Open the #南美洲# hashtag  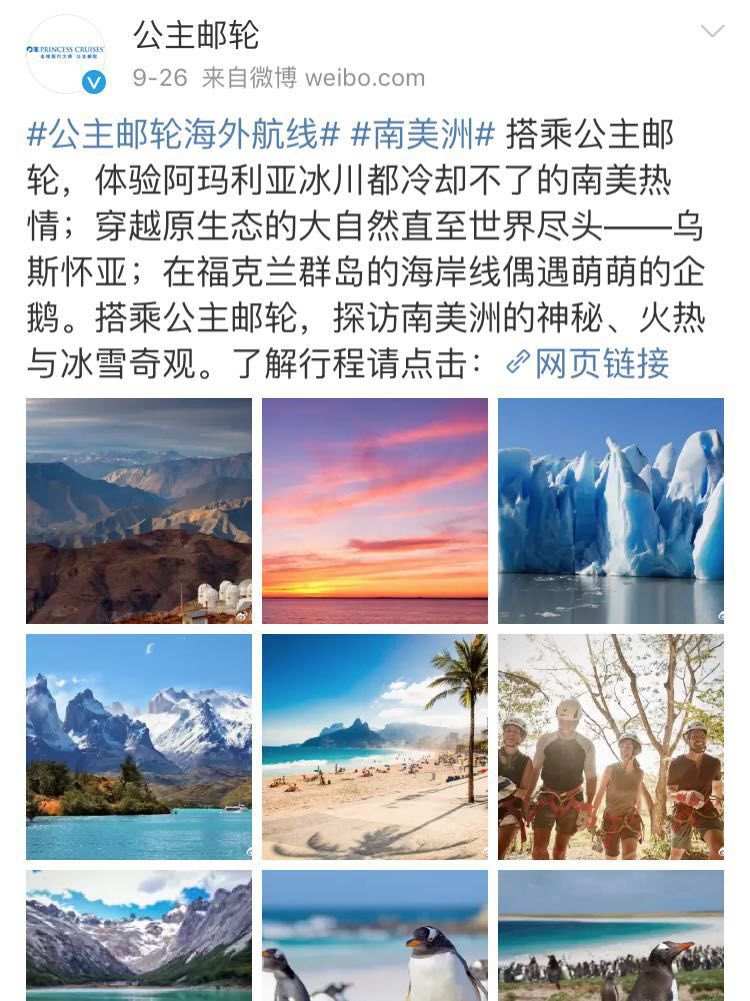click(422, 133)
